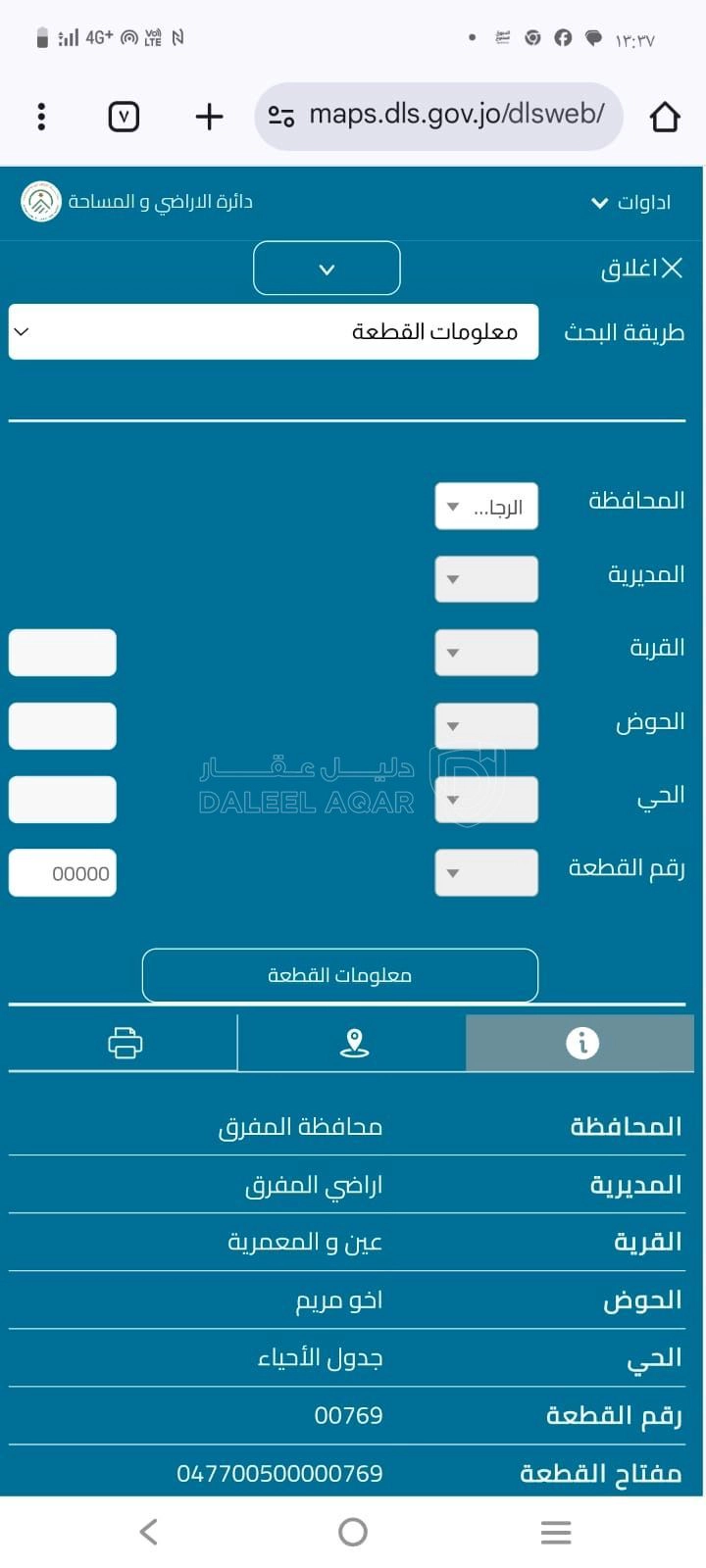The image size is (706, 1568).
Task: Open the القرية dropdown
Action: click(486, 653)
